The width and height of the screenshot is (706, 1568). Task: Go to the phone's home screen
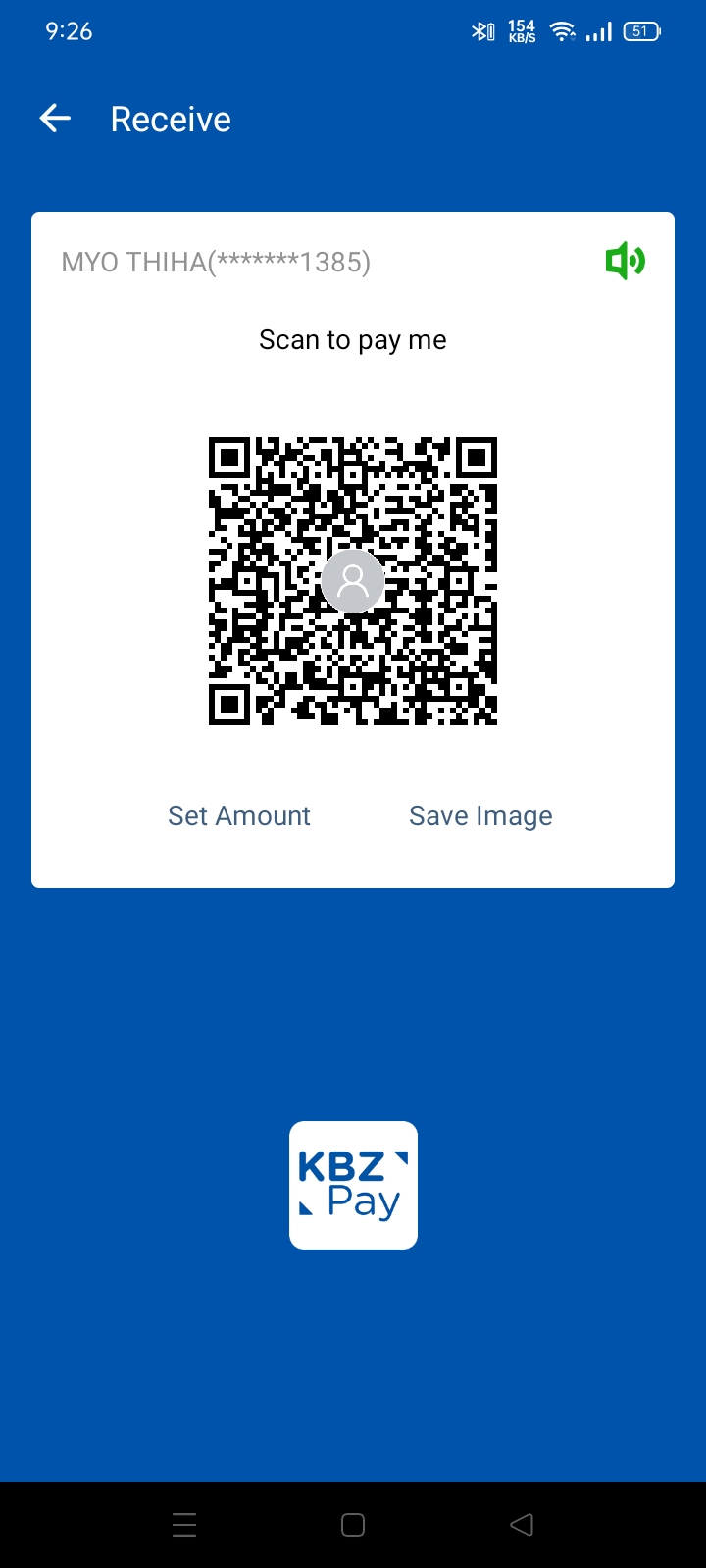tap(353, 1525)
